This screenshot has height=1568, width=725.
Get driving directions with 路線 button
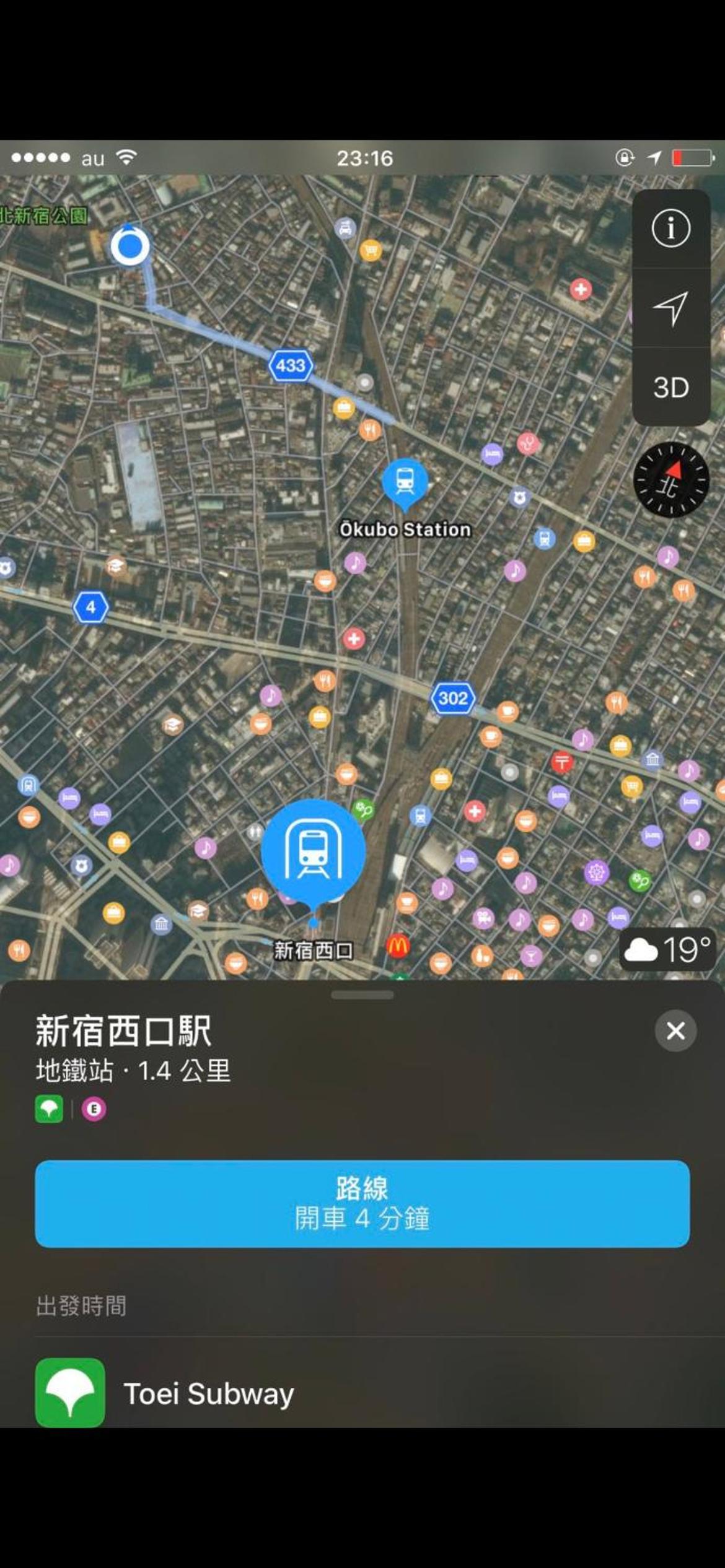(x=362, y=1204)
